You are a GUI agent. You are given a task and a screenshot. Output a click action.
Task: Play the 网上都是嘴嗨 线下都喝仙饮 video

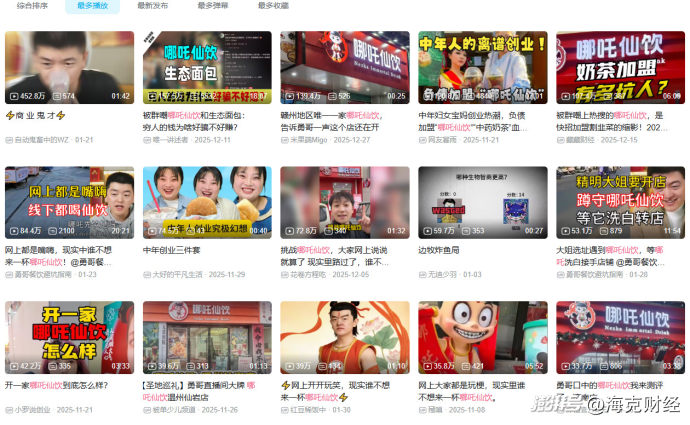coord(69,202)
